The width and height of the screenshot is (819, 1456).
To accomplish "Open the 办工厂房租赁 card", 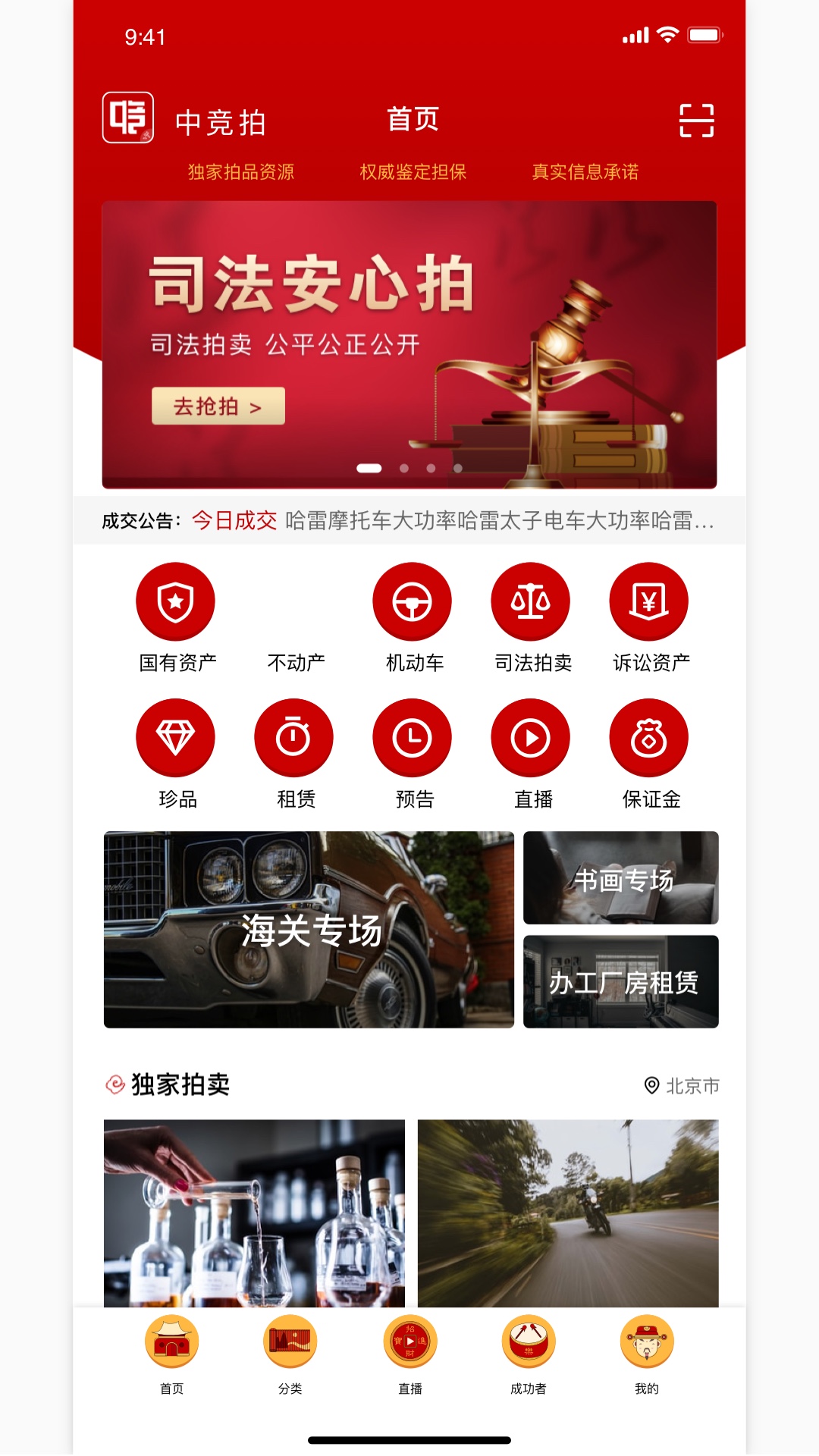I will click(x=621, y=982).
